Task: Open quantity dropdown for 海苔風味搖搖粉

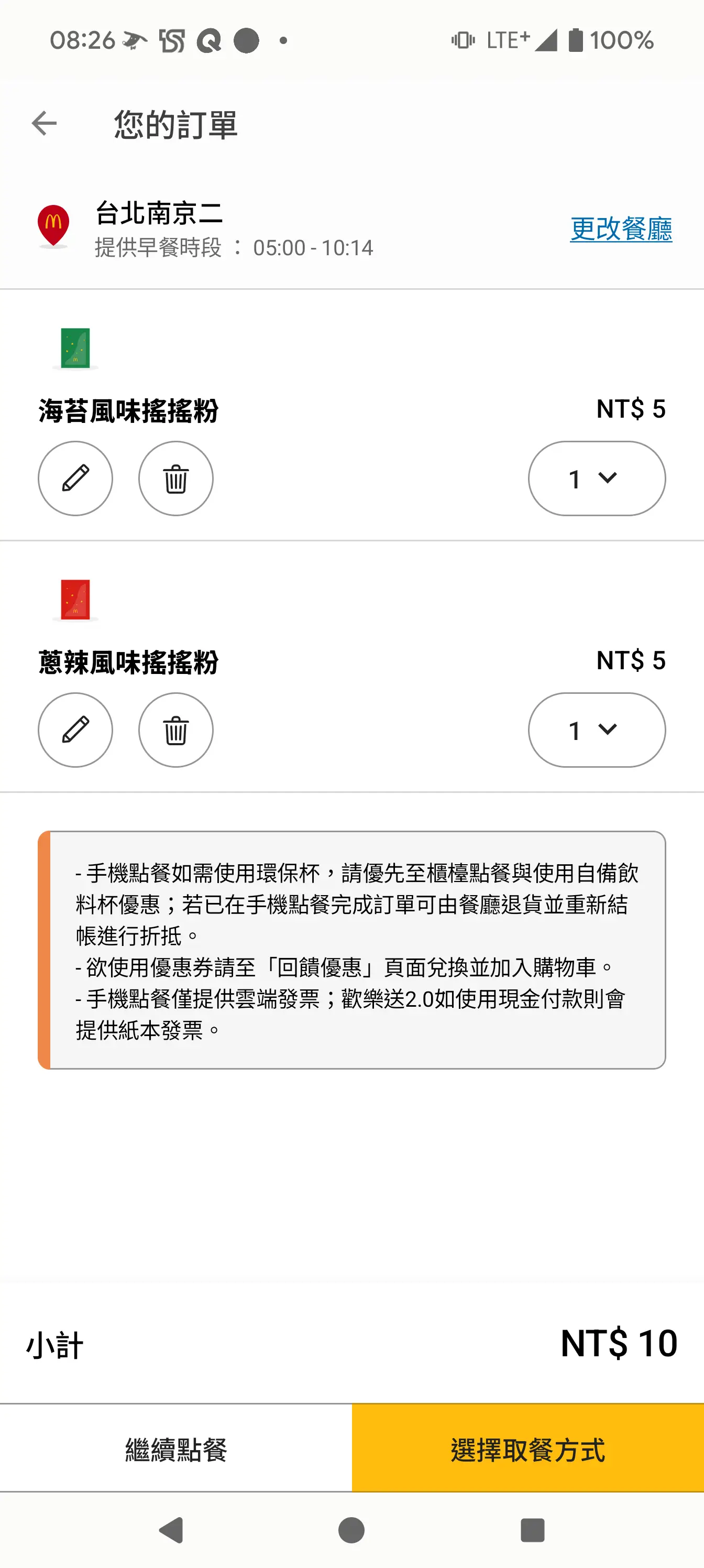Action: (596, 478)
